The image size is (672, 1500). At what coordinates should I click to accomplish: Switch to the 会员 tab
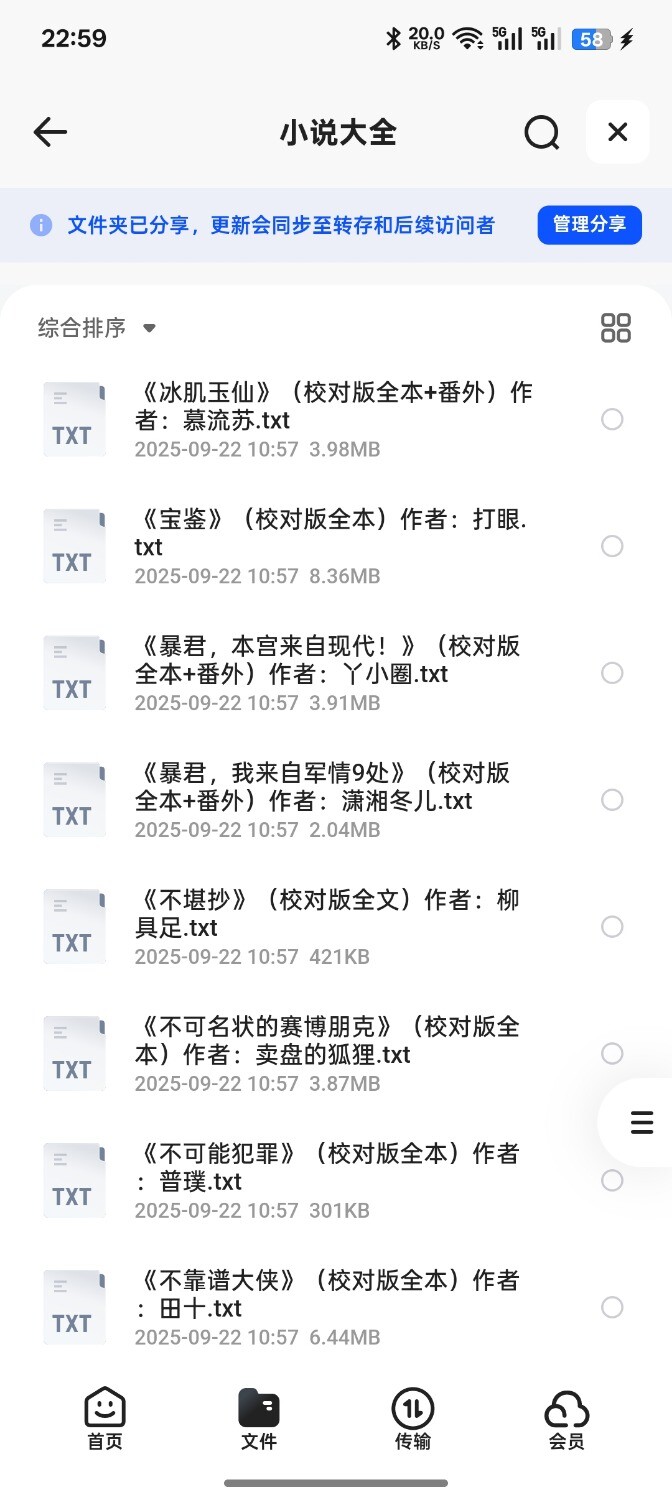566,1420
